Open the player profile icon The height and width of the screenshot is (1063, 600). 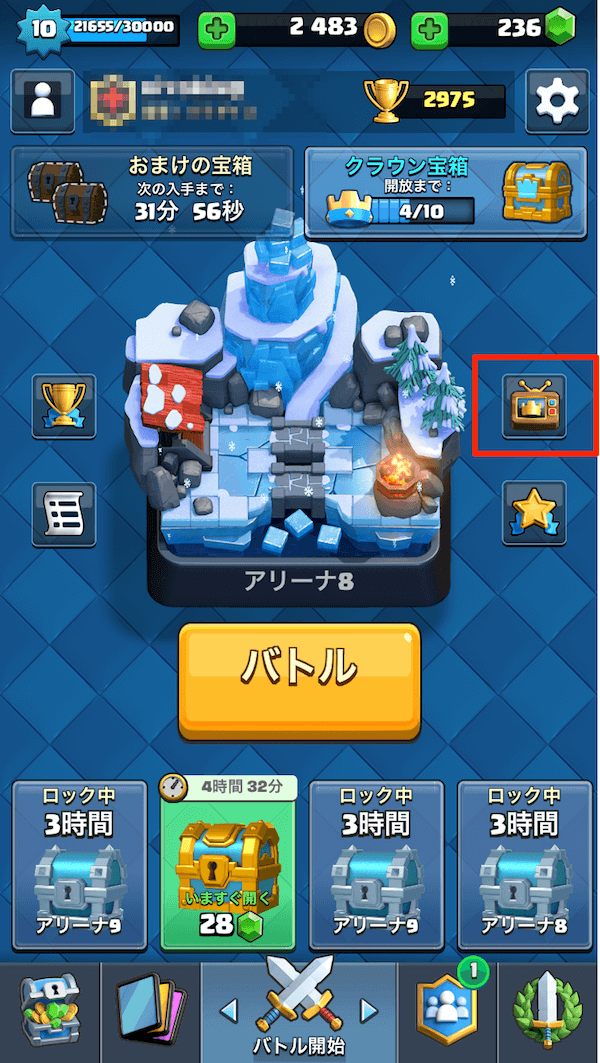(x=41, y=99)
